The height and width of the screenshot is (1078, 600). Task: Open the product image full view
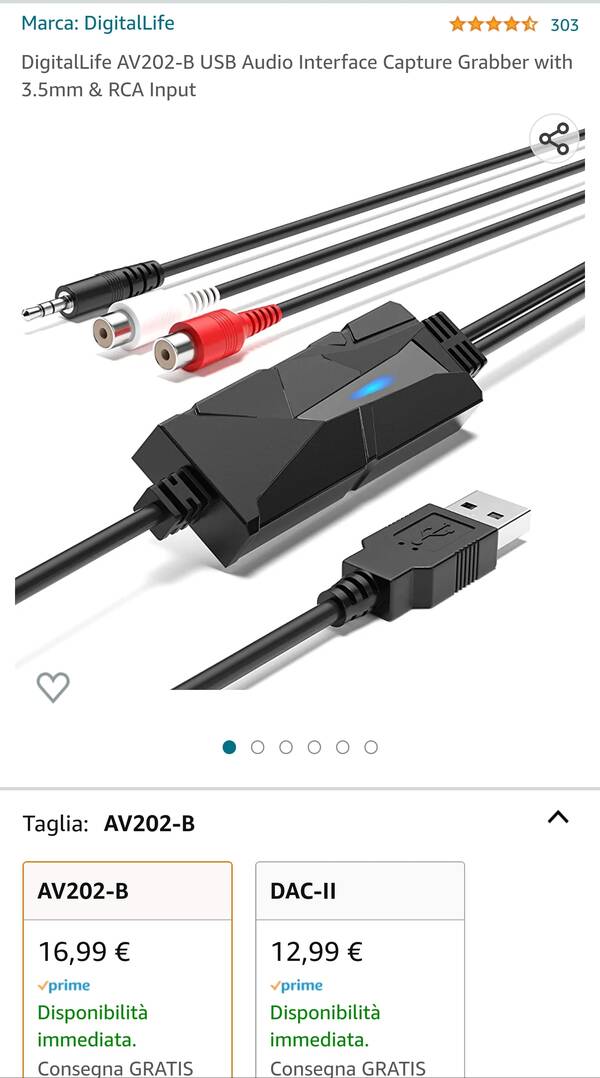[300, 420]
